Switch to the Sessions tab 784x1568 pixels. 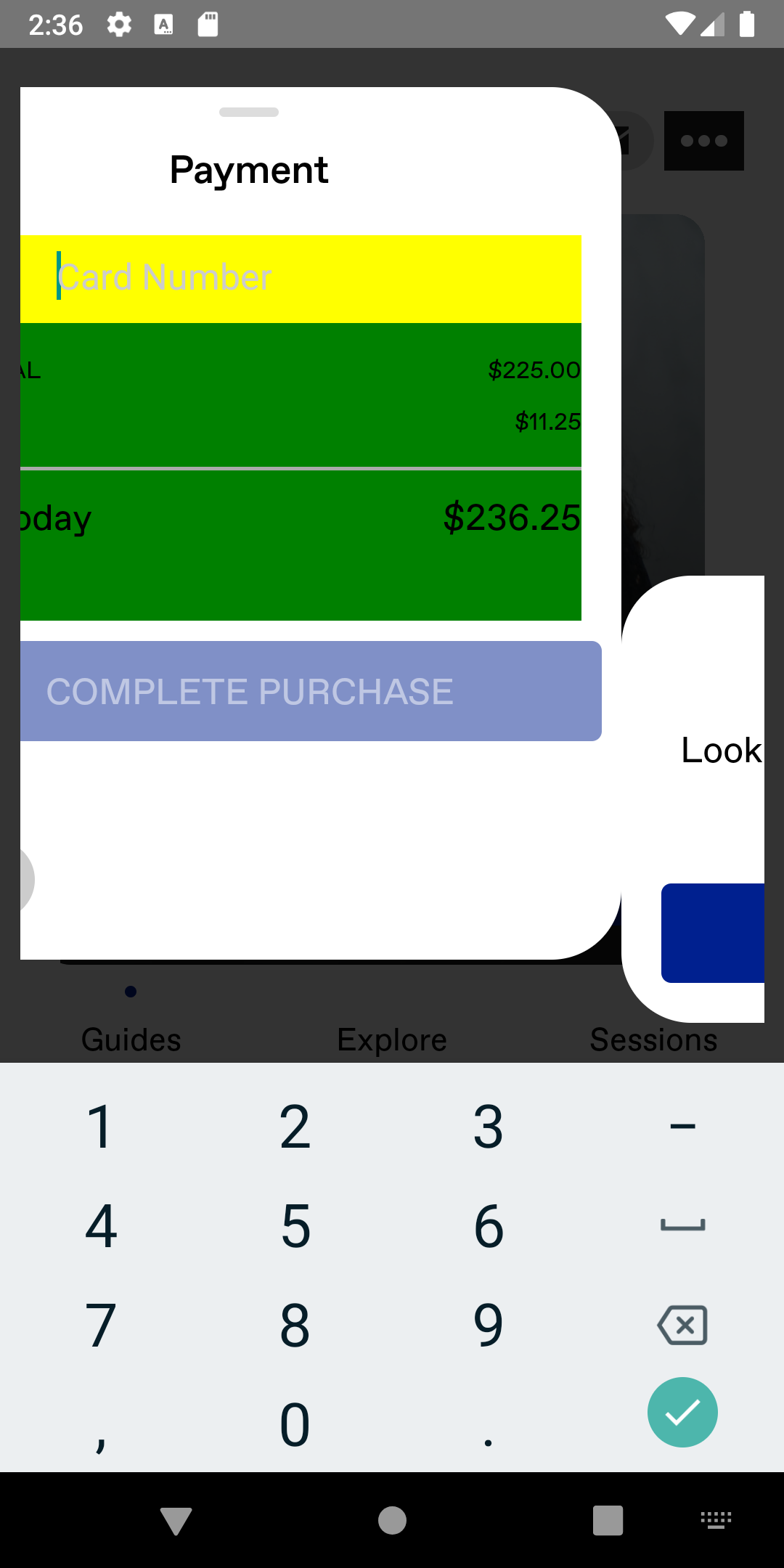[652, 1039]
